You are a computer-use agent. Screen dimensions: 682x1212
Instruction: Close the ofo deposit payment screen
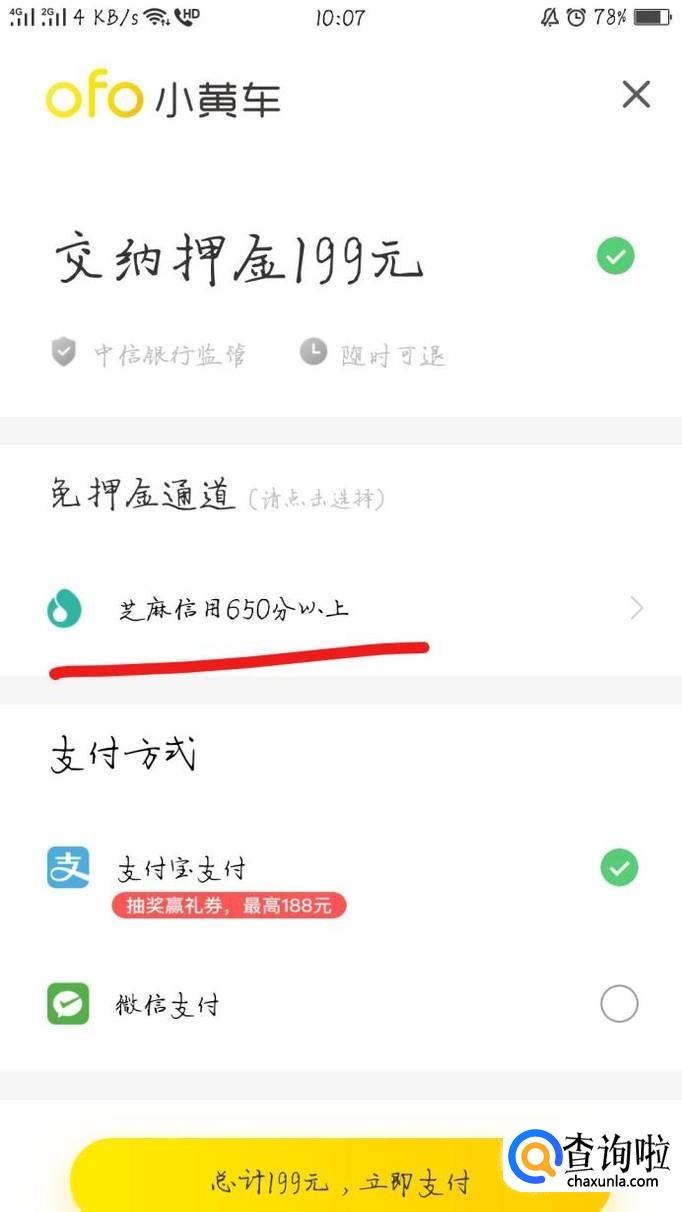click(636, 95)
